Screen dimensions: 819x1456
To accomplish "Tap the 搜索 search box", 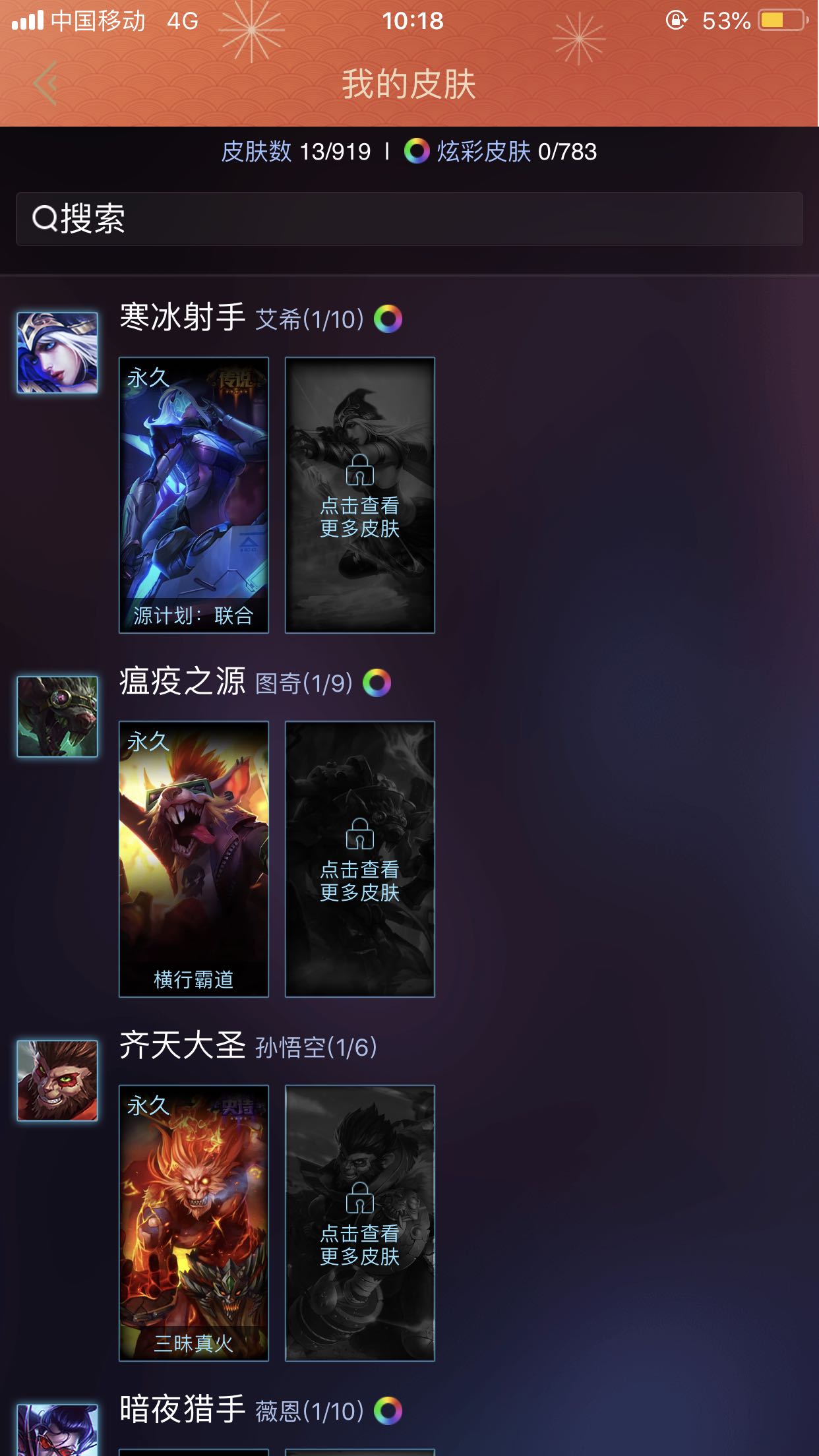I will (409, 219).
